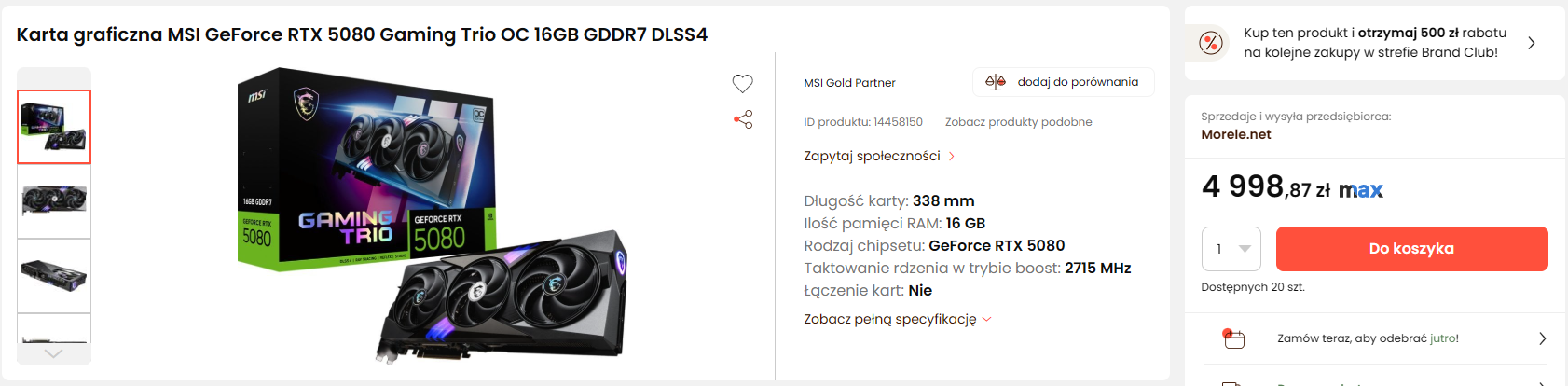Add to cart with 'Do koszyka'
Screen dimensions: 1568x386
coord(1411,249)
